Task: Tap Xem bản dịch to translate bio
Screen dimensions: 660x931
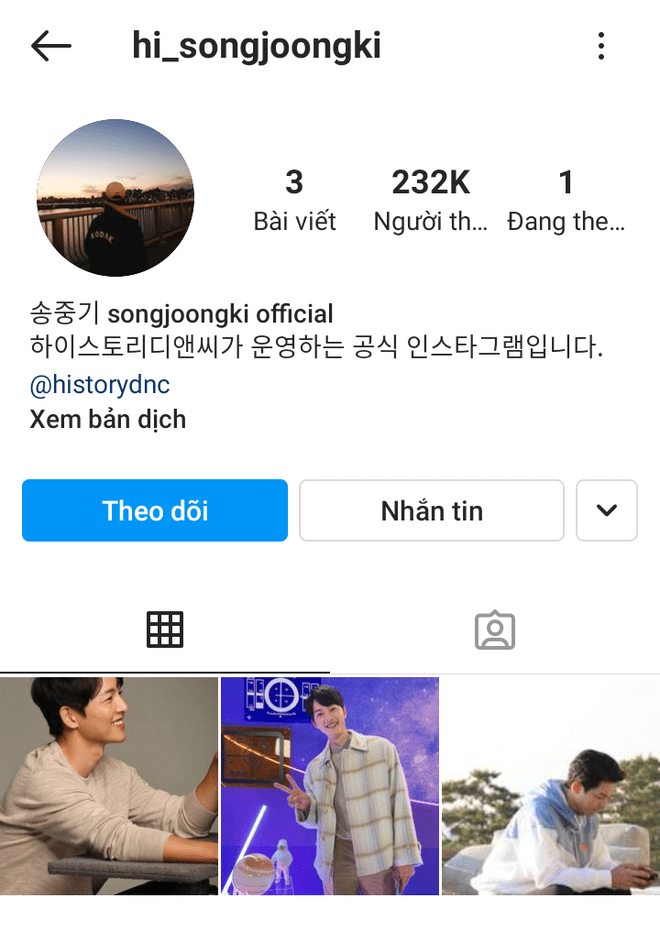Action: tap(108, 419)
